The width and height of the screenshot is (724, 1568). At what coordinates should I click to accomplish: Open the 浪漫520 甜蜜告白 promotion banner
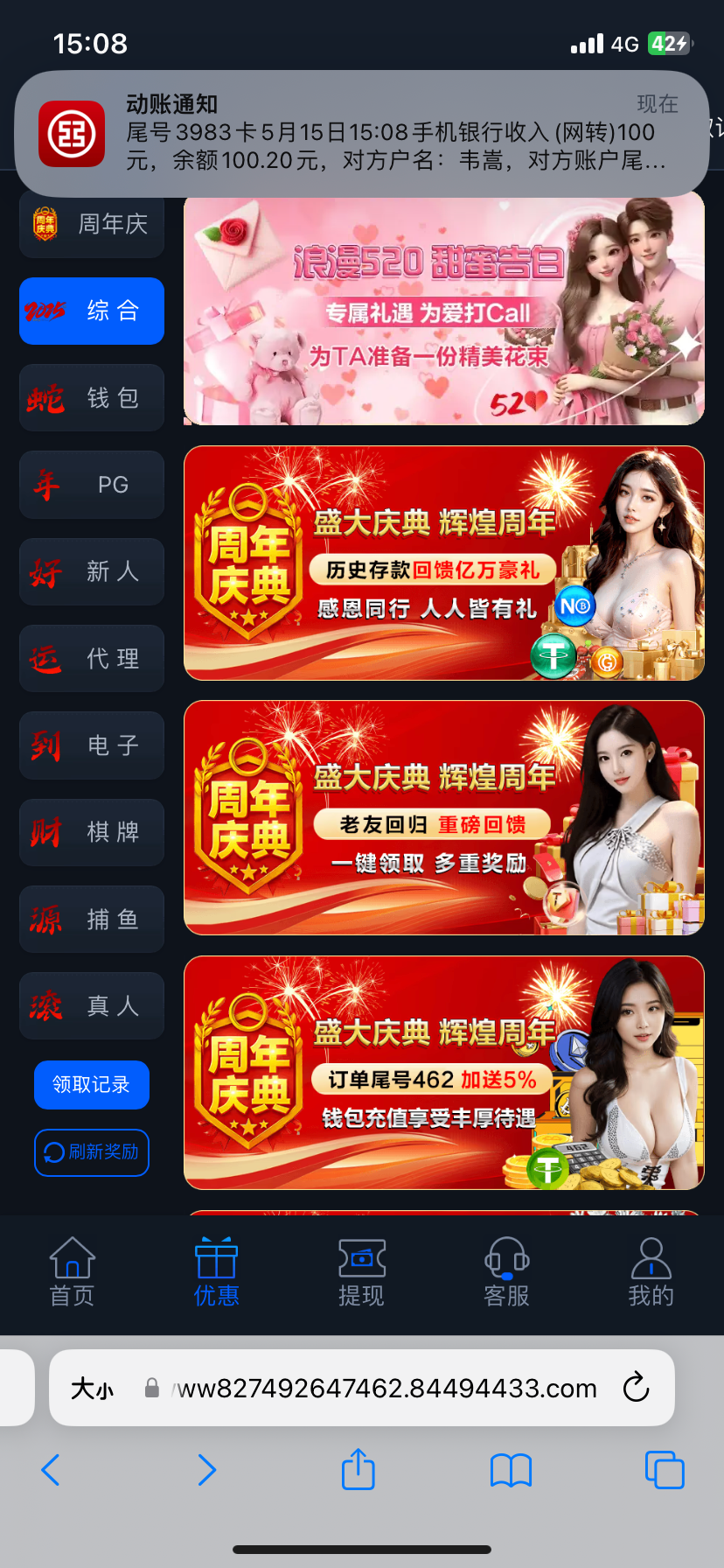(443, 311)
